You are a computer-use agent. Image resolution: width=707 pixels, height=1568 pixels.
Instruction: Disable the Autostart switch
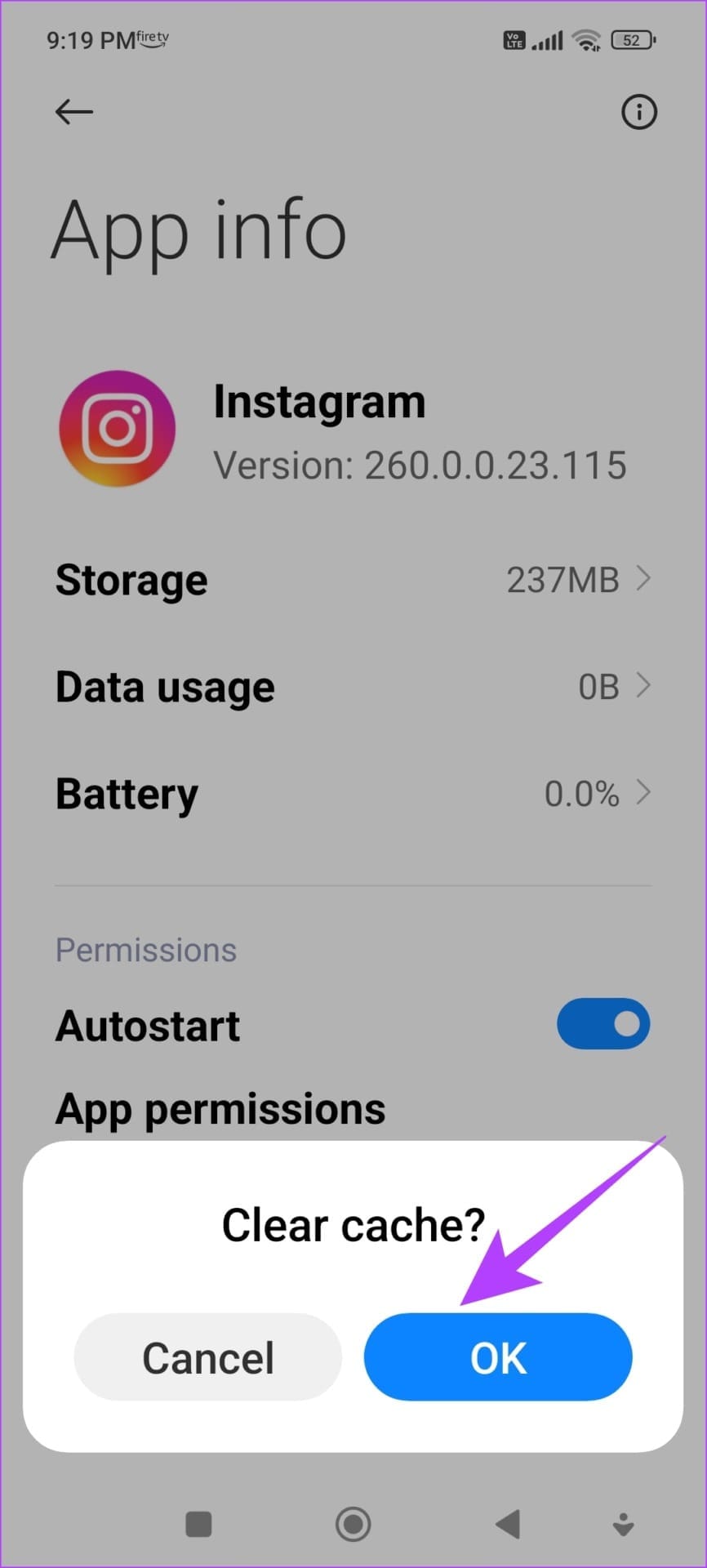pyautogui.click(x=603, y=1024)
